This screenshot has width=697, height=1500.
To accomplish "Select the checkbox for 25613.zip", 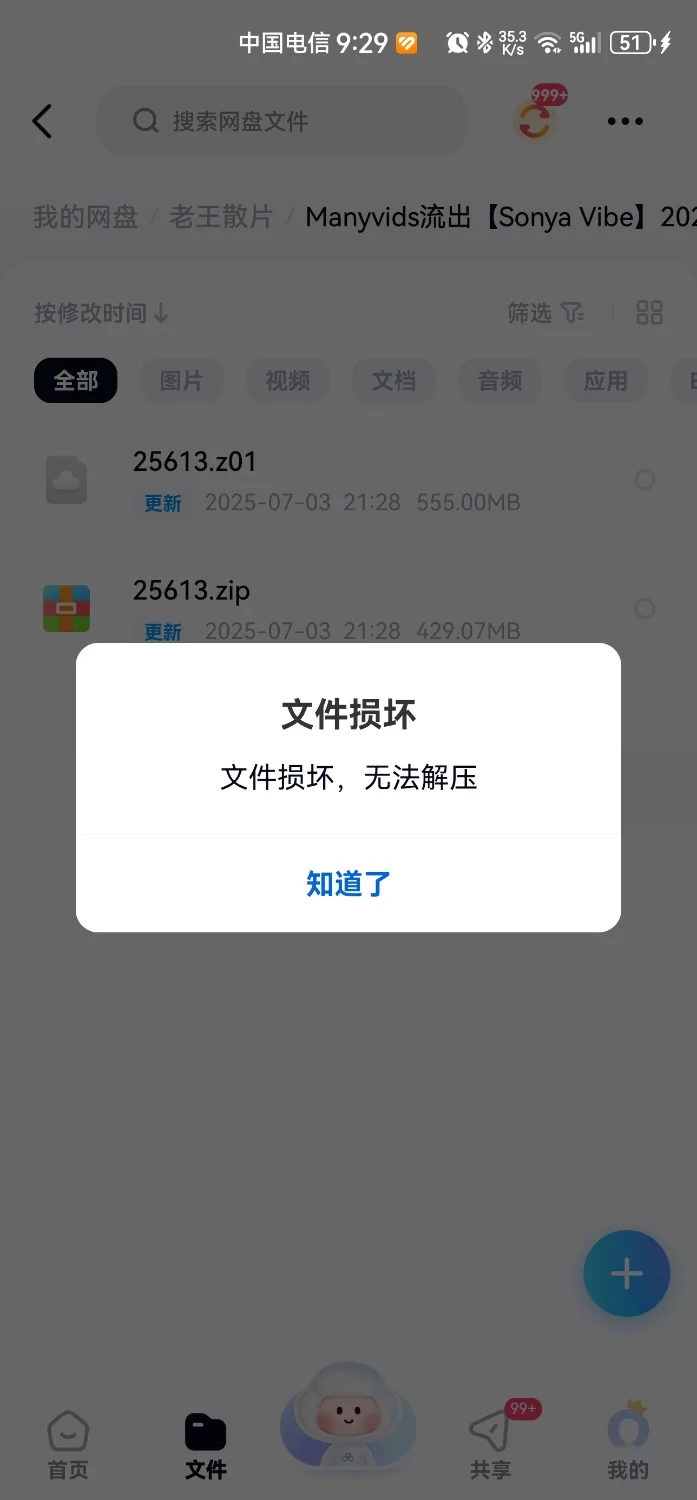I will (645, 608).
